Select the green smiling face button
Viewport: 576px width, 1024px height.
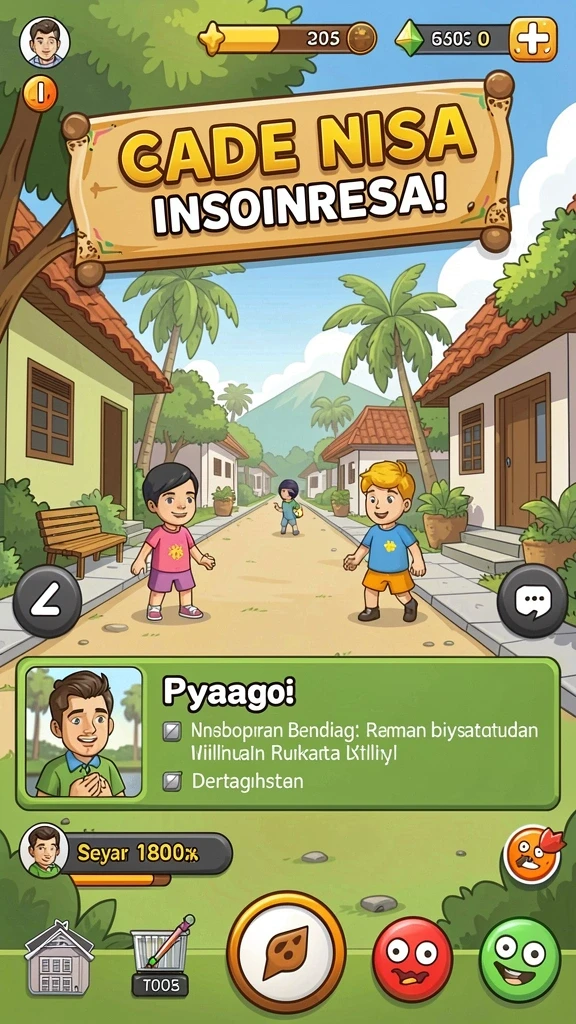pos(520,959)
